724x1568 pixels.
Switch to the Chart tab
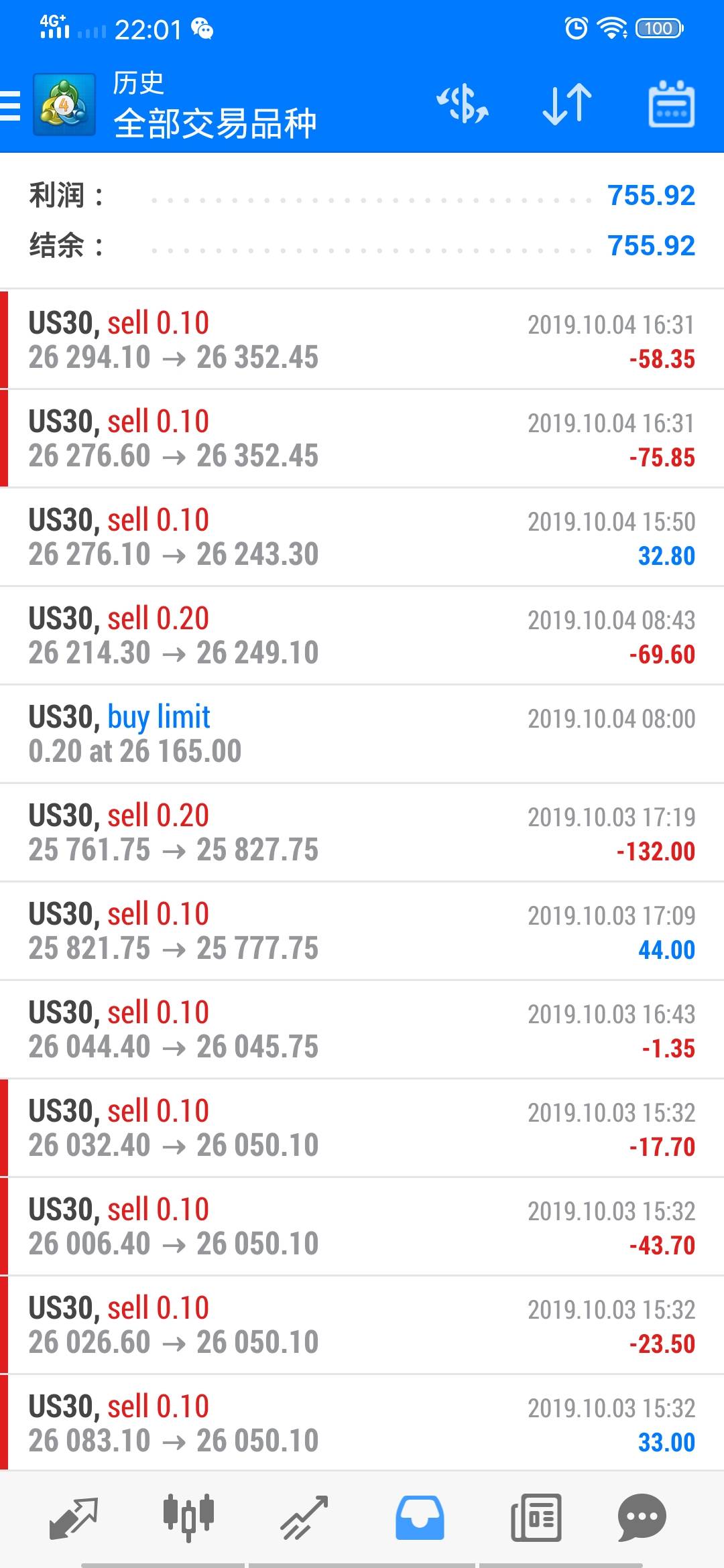click(188, 1518)
